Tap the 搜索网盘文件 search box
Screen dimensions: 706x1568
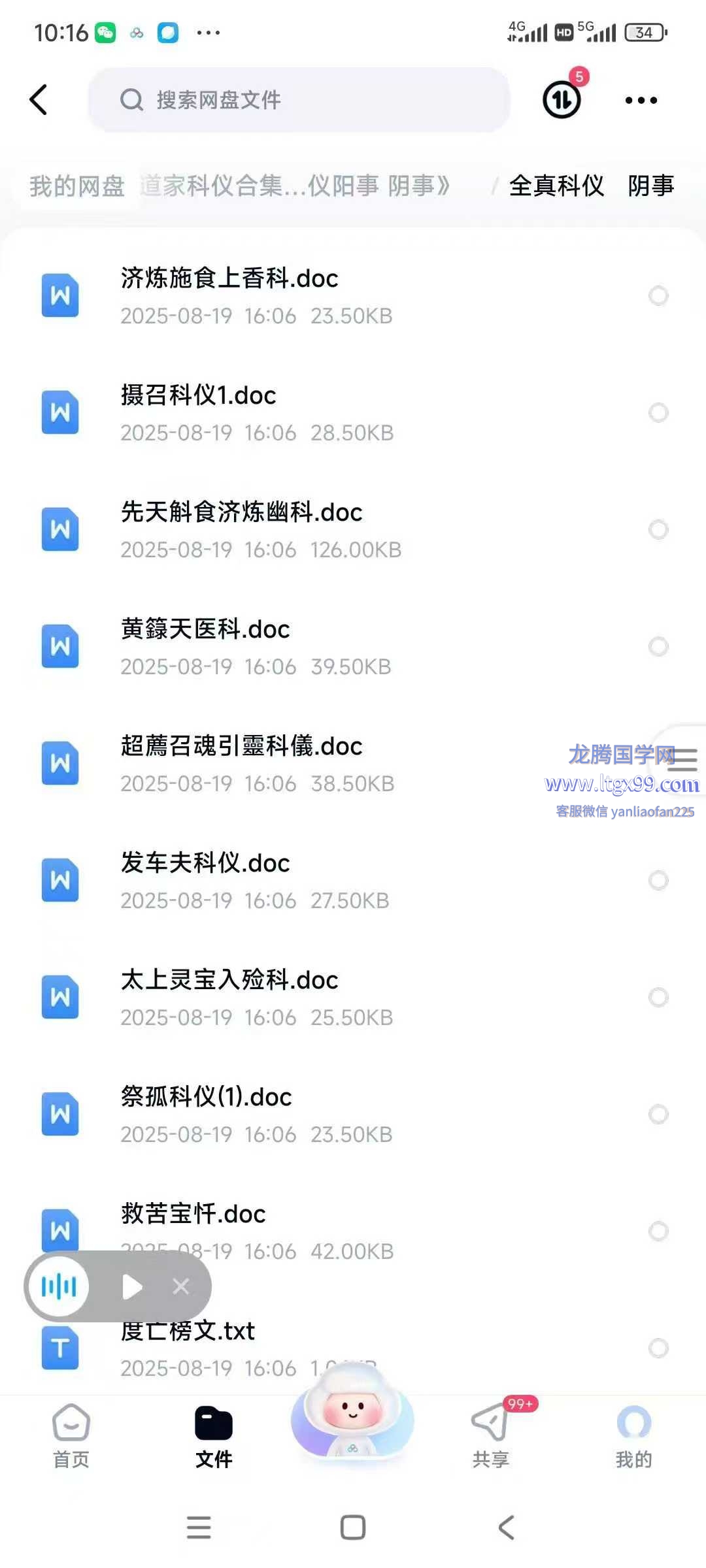point(299,100)
